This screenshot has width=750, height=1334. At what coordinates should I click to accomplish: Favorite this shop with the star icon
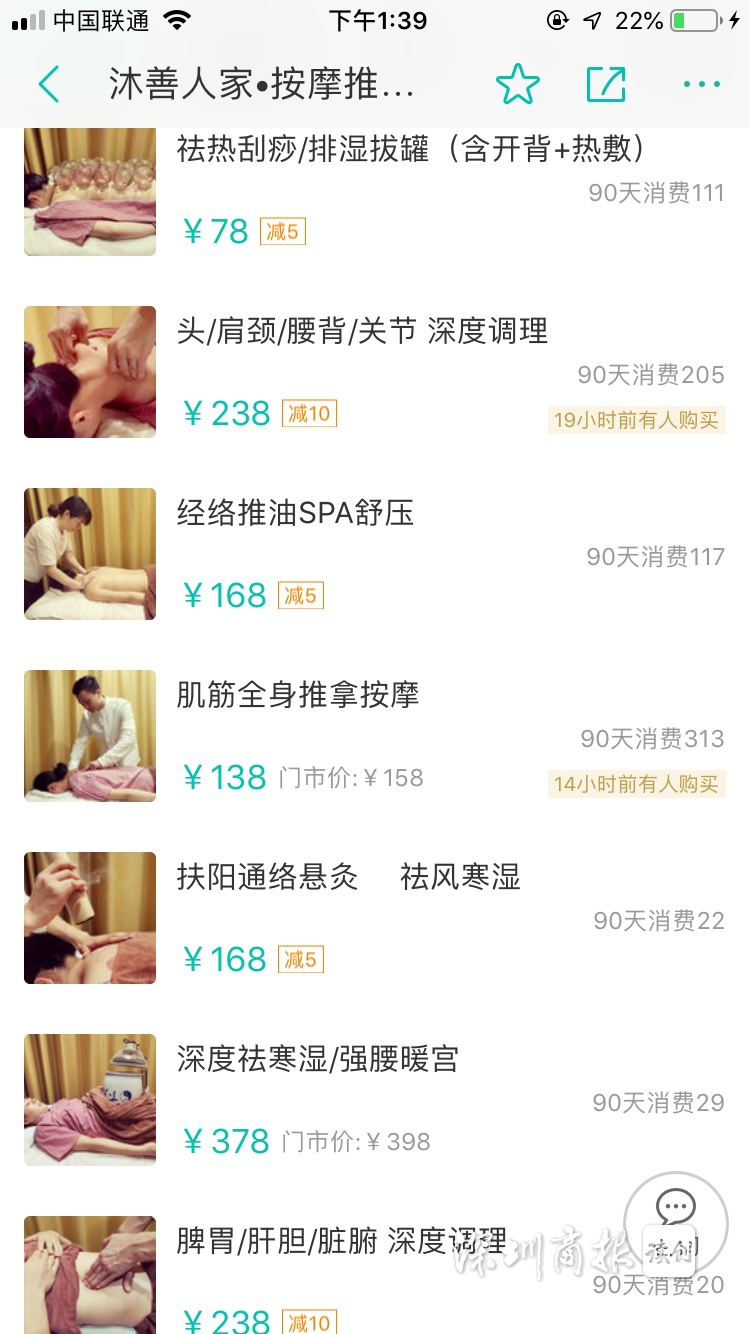[x=517, y=84]
